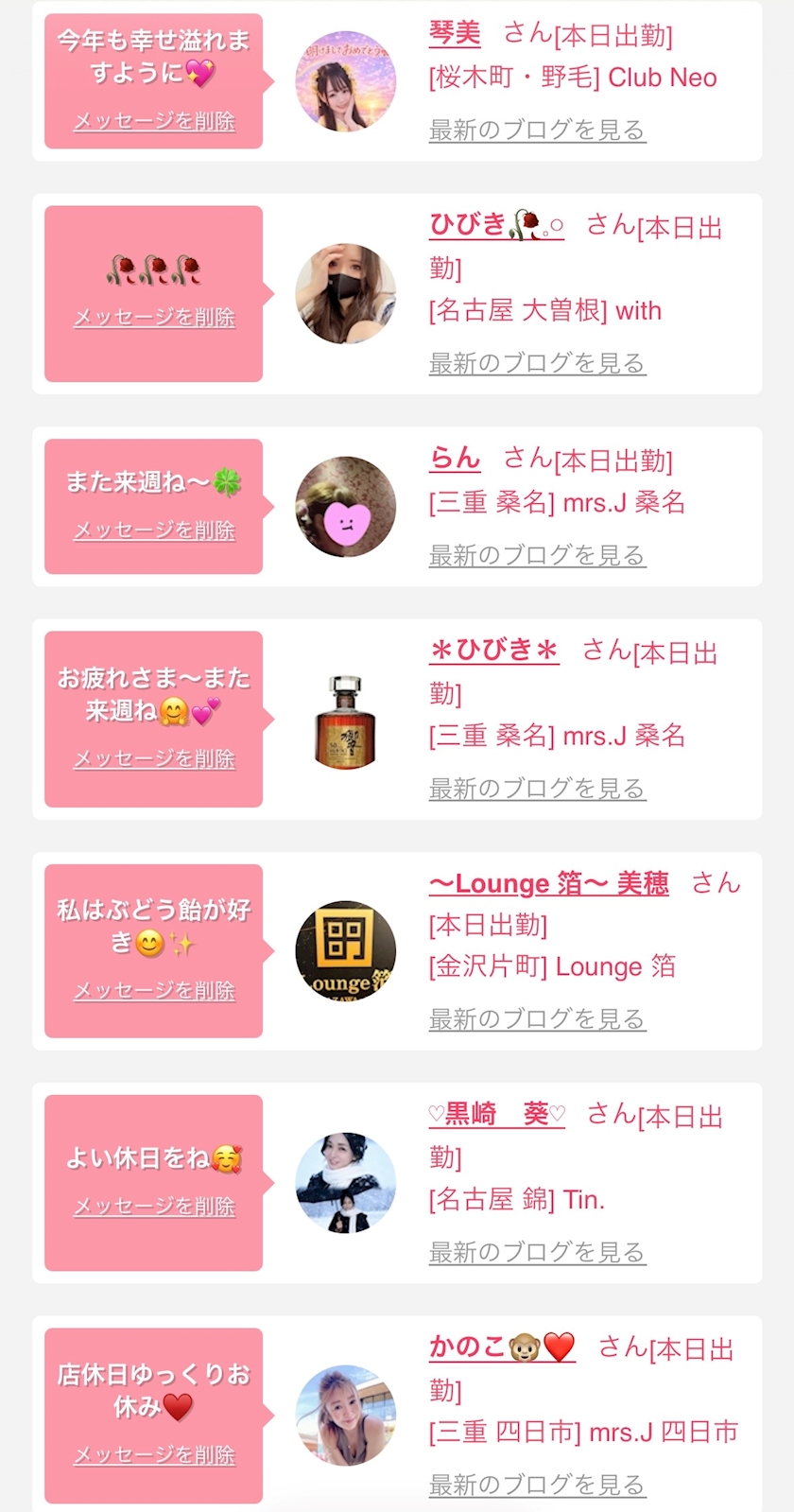This screenshot has height=1512, width=794.
Task: Tap the Lounge 箔 avatar picture
Action: tap(345, 950)
